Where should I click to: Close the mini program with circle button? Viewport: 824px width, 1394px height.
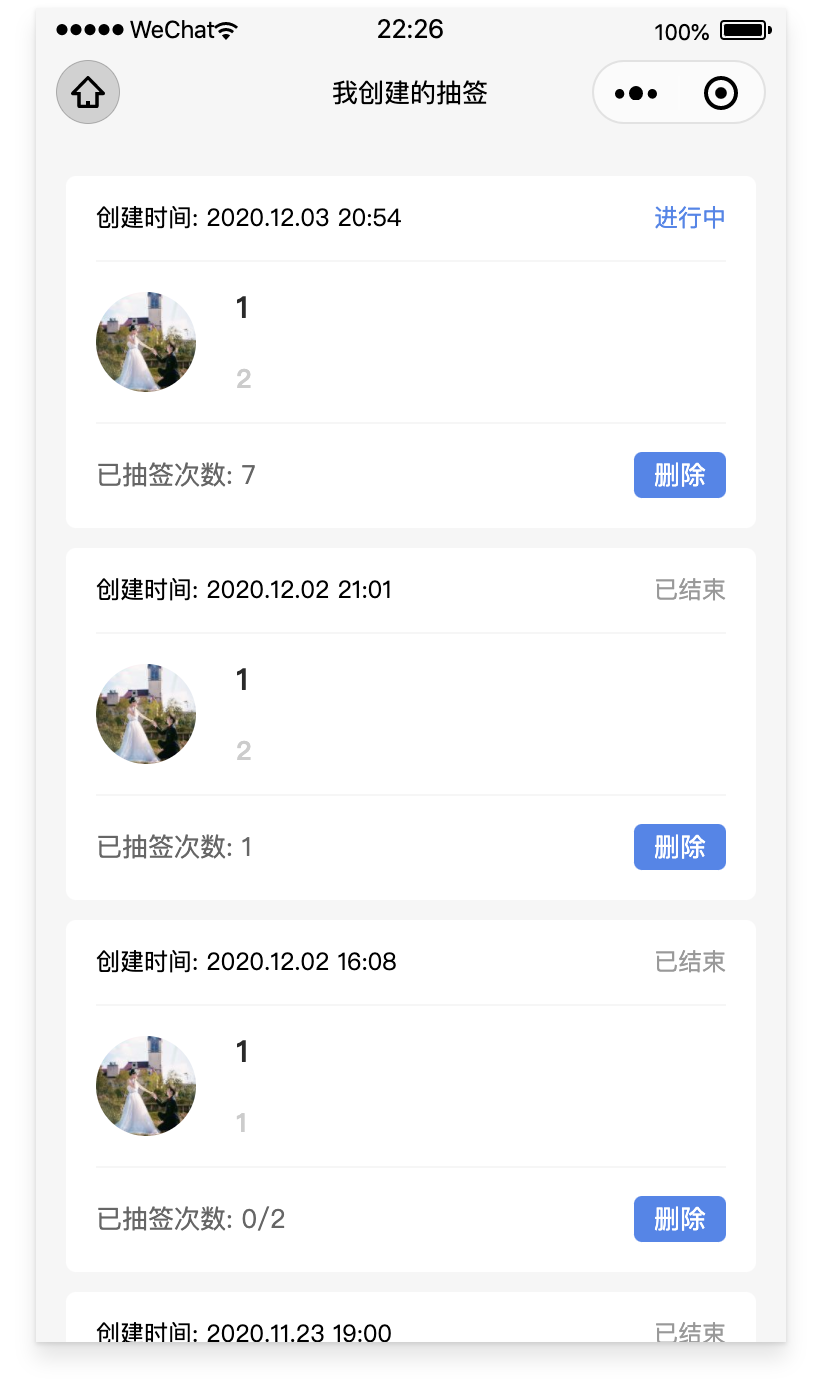coord(721,93)
